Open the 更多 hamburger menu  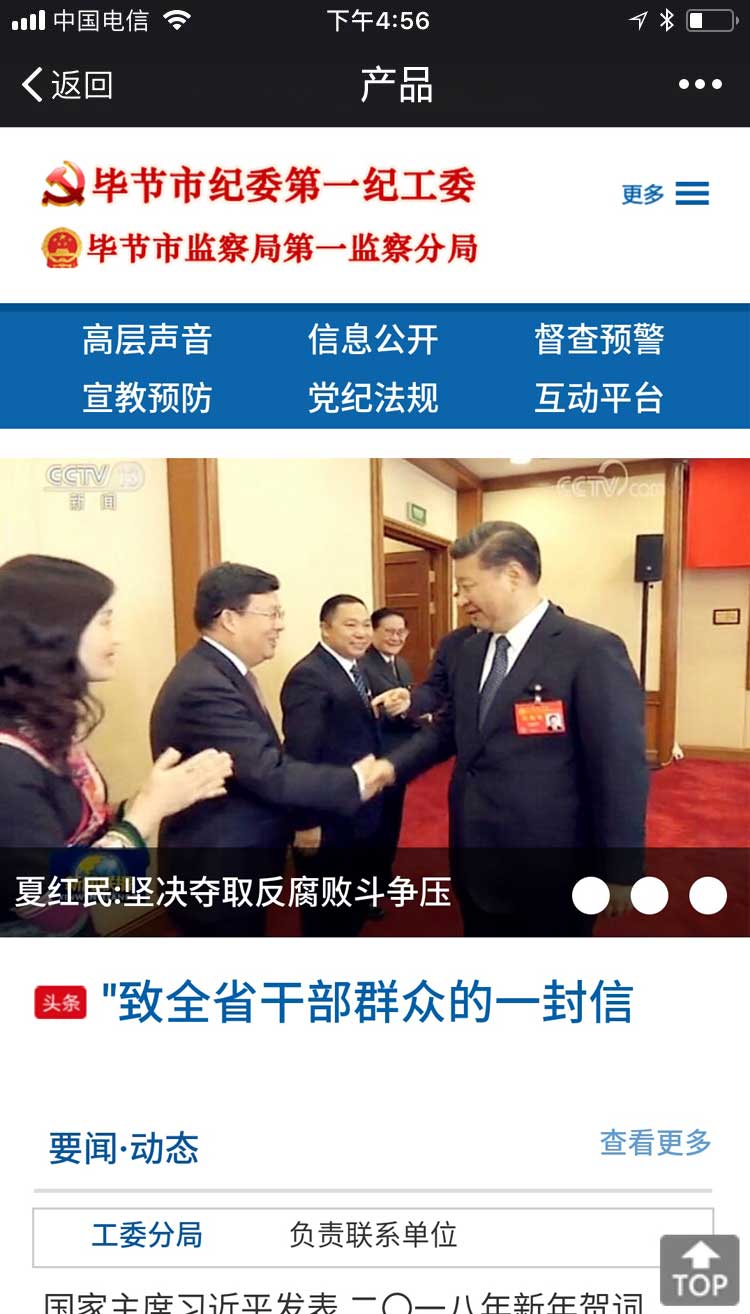tap(666, 194)
